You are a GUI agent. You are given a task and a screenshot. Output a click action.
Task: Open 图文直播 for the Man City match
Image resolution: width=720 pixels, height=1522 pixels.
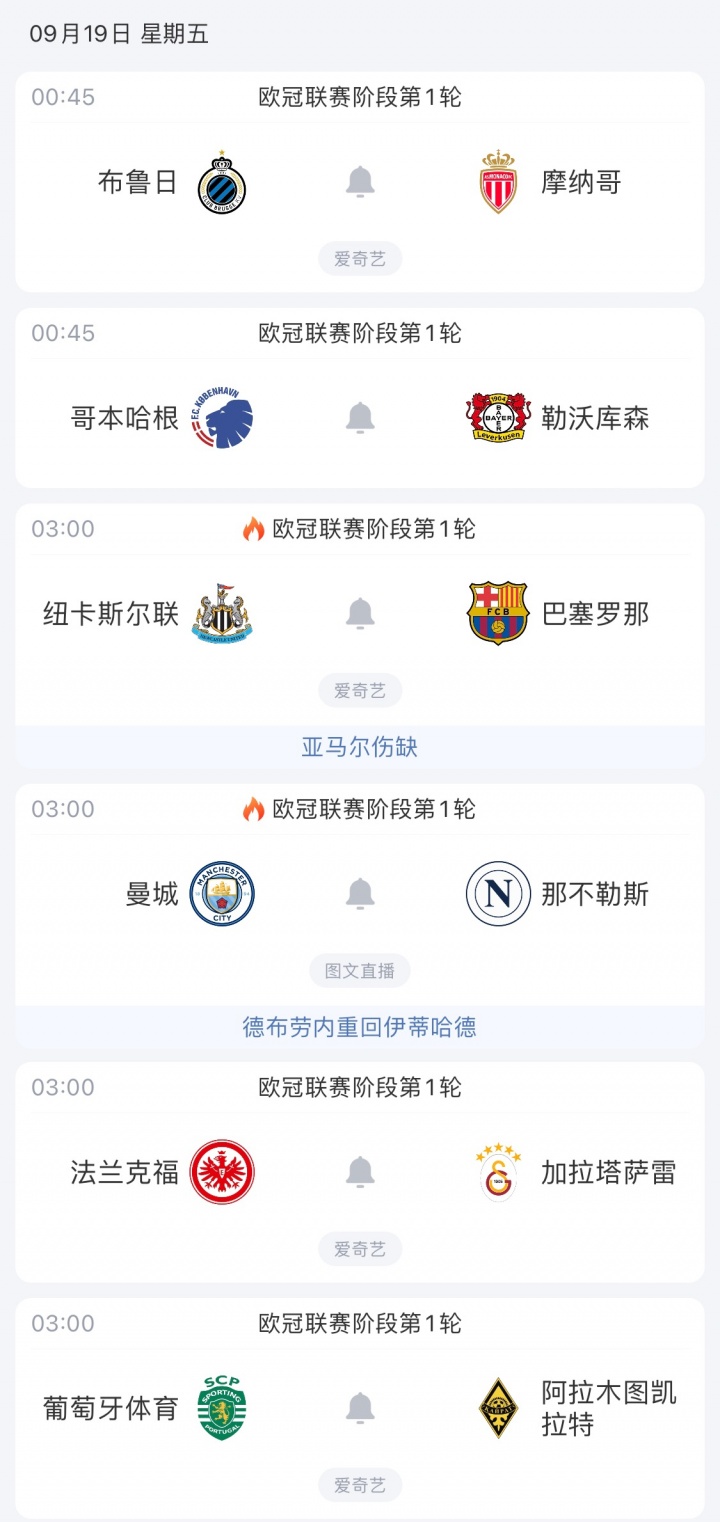click(x=360, y=970)
